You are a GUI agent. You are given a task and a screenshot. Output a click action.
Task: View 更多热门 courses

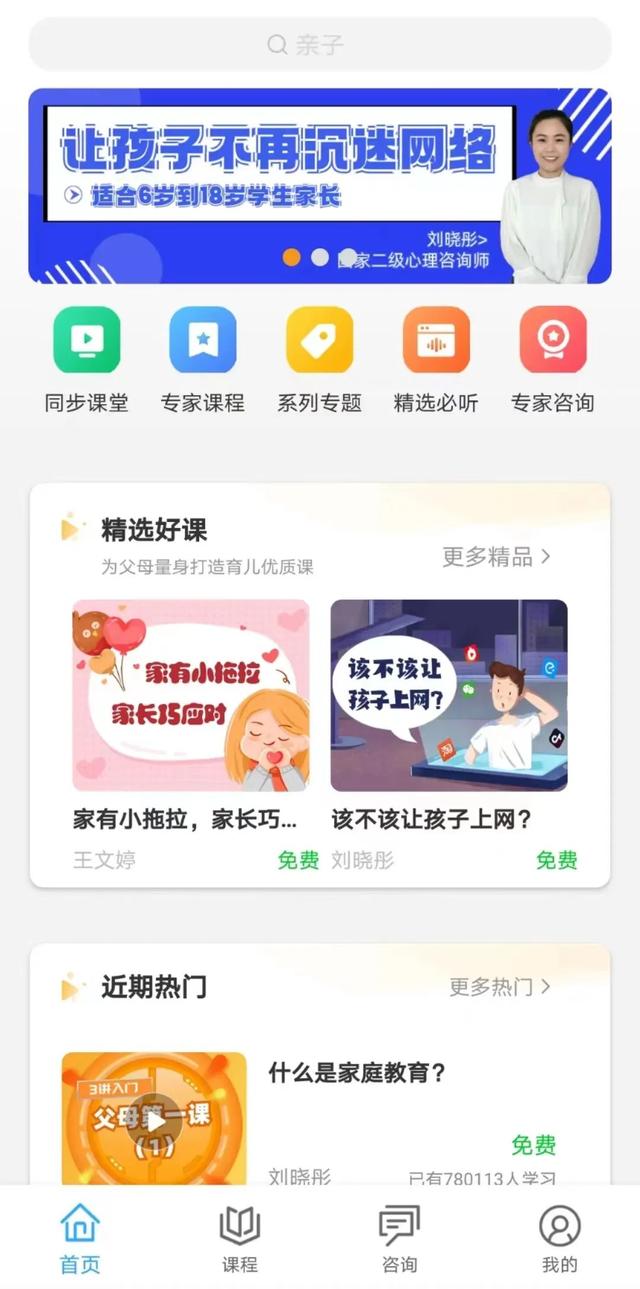tap(500, 987)
